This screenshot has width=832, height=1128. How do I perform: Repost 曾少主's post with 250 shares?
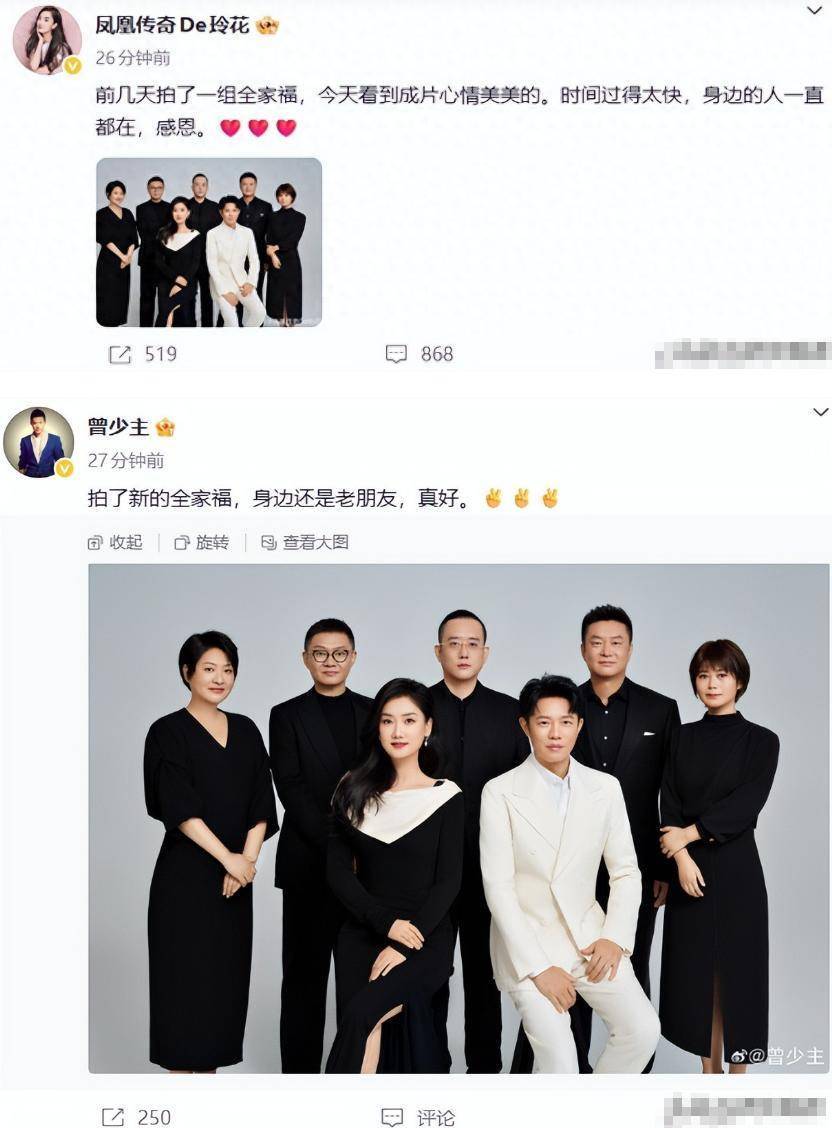(x=138, y=1117)
